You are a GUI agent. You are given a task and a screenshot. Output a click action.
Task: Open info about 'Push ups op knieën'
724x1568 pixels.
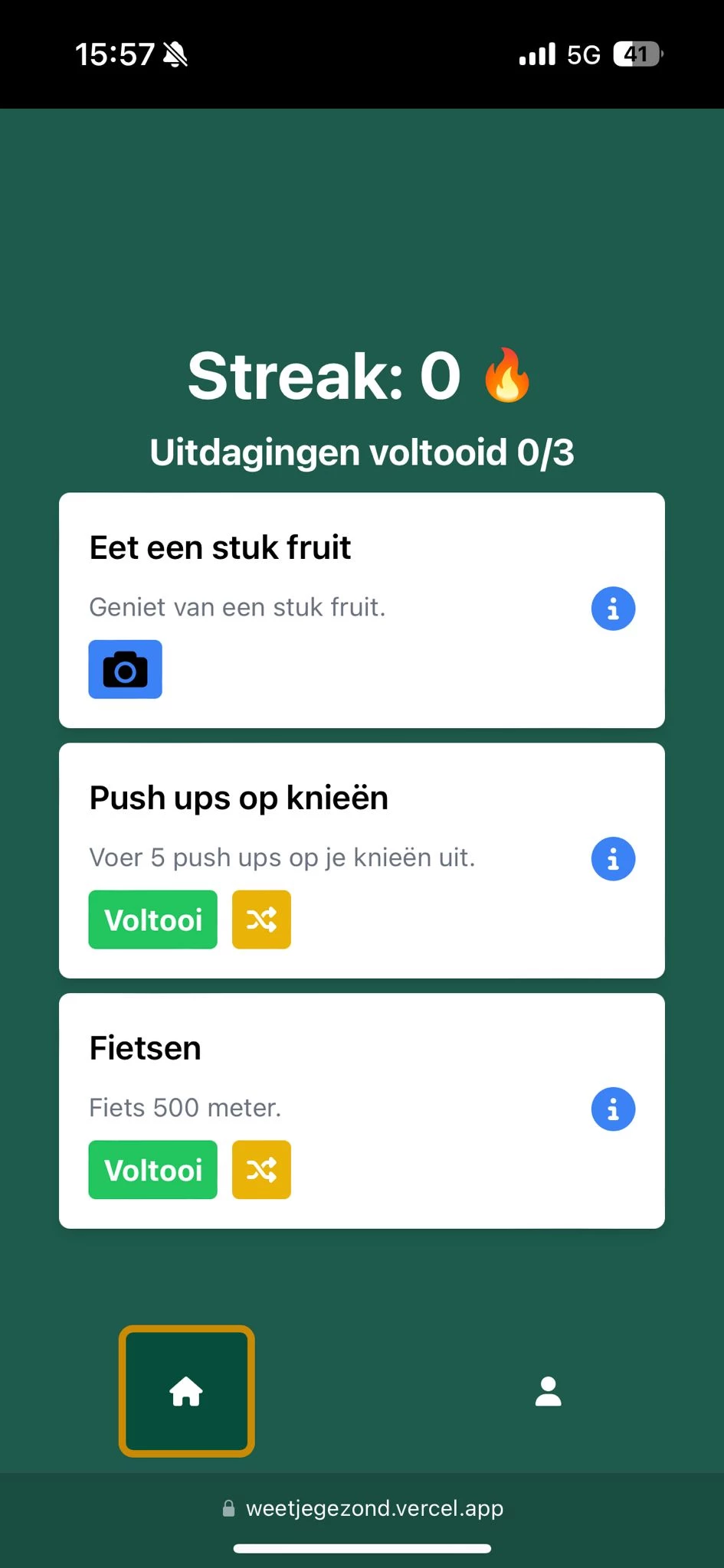pyautogui.click(x=613, y=858)
